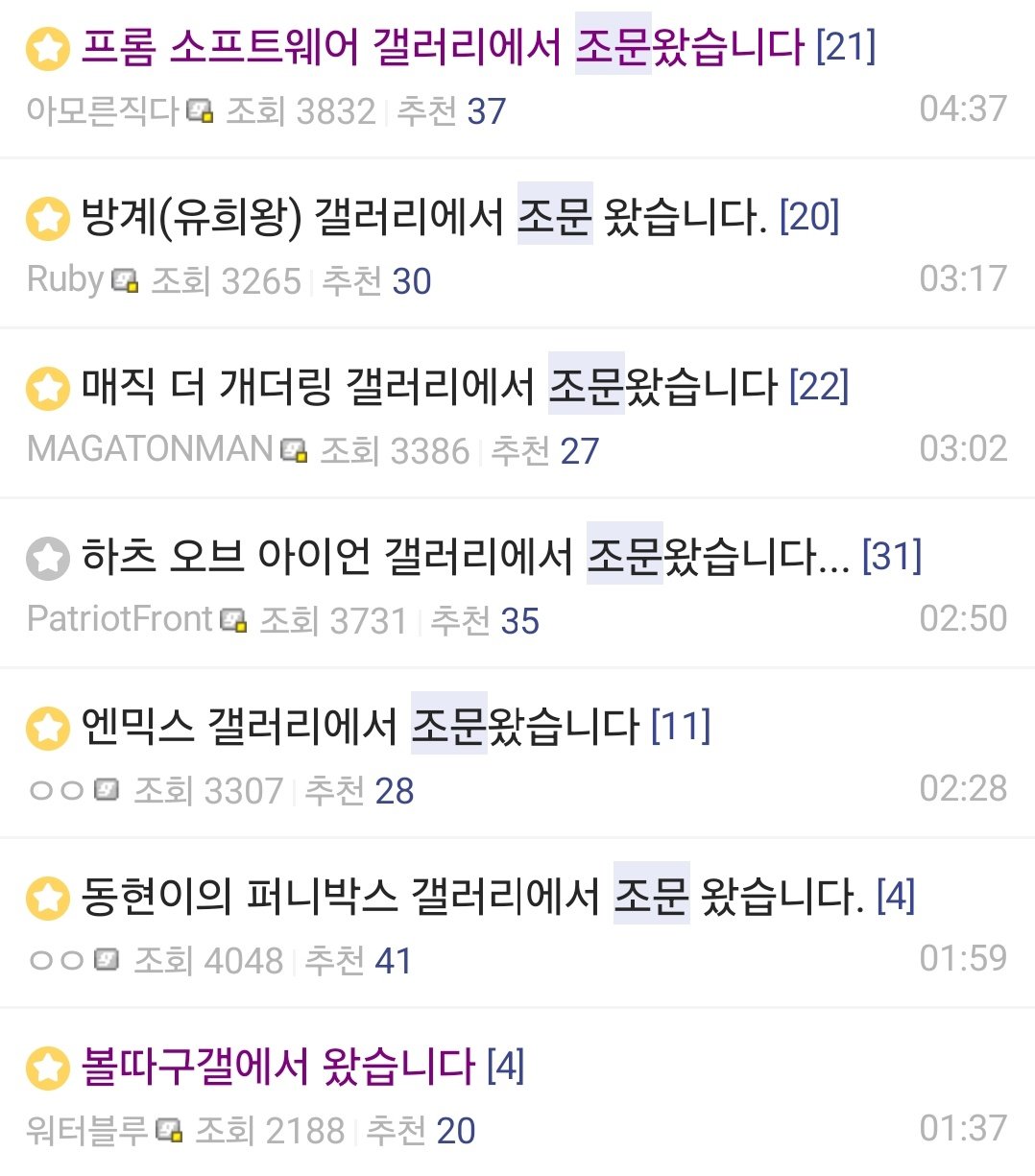The height and width of the screenshot is (1176, 1035).
Task: Open post '매직 더 개더링 갤러리에서 조문왔습니다'
Action: point(428,387)
